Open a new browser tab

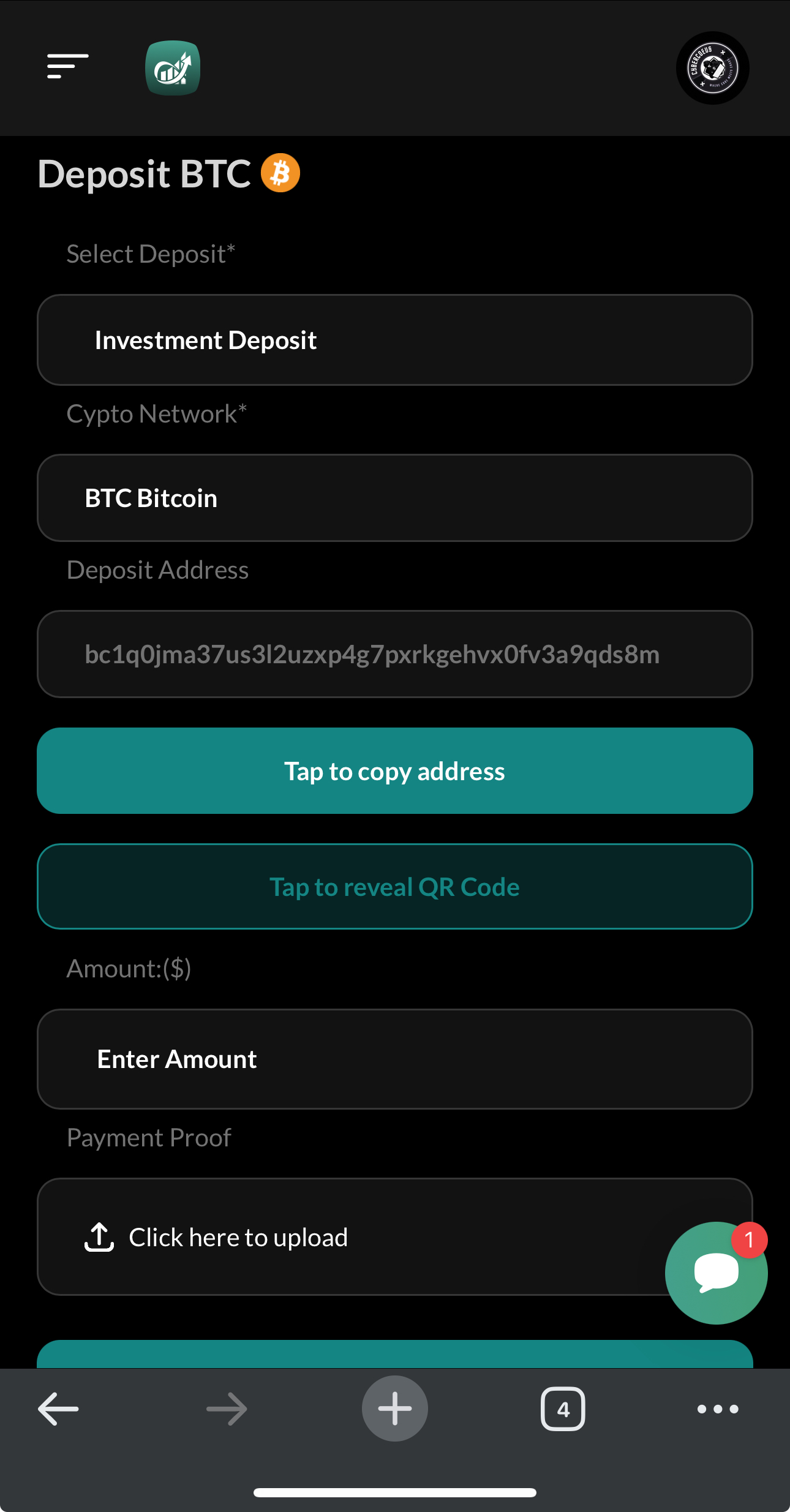(395, 1409)
